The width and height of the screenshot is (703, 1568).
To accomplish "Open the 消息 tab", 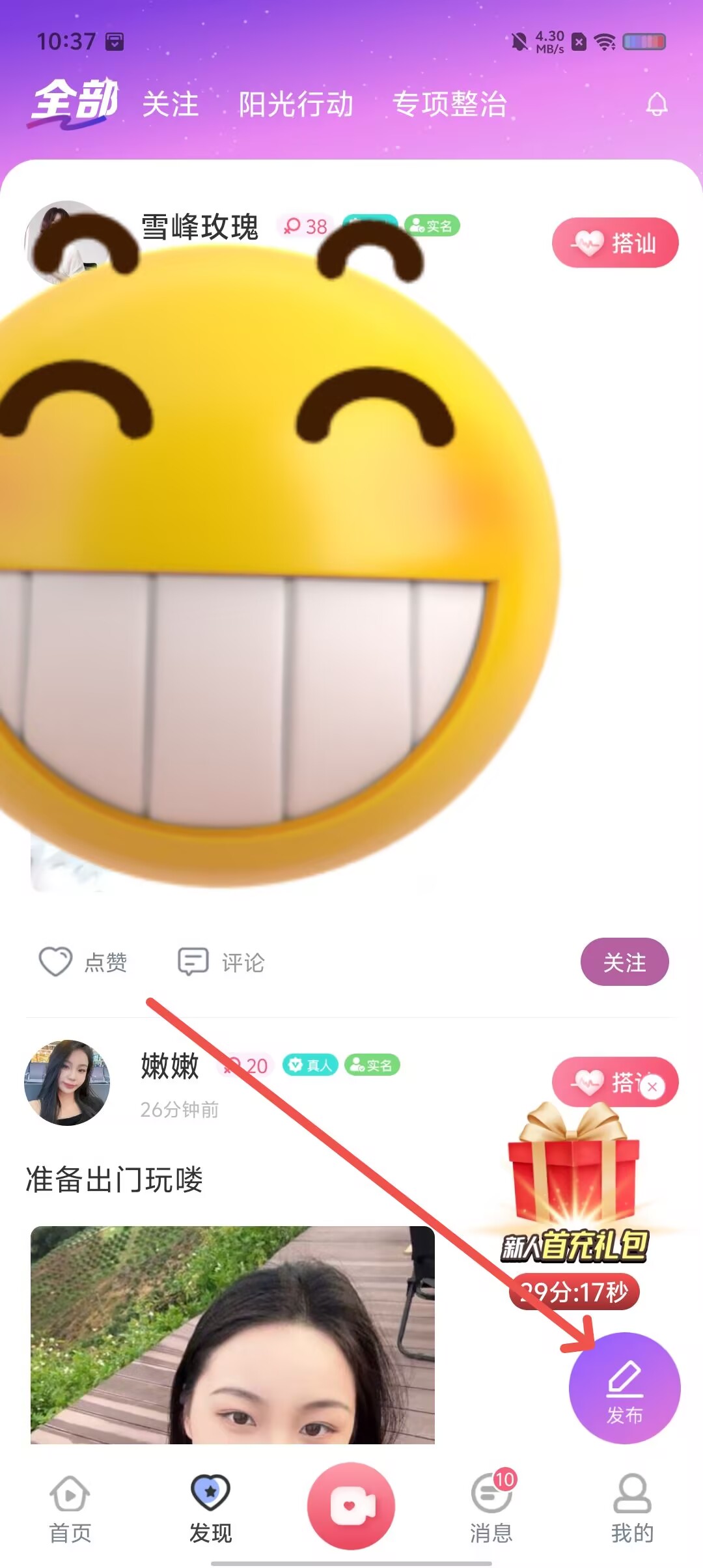I will [x=491, y=1506].
